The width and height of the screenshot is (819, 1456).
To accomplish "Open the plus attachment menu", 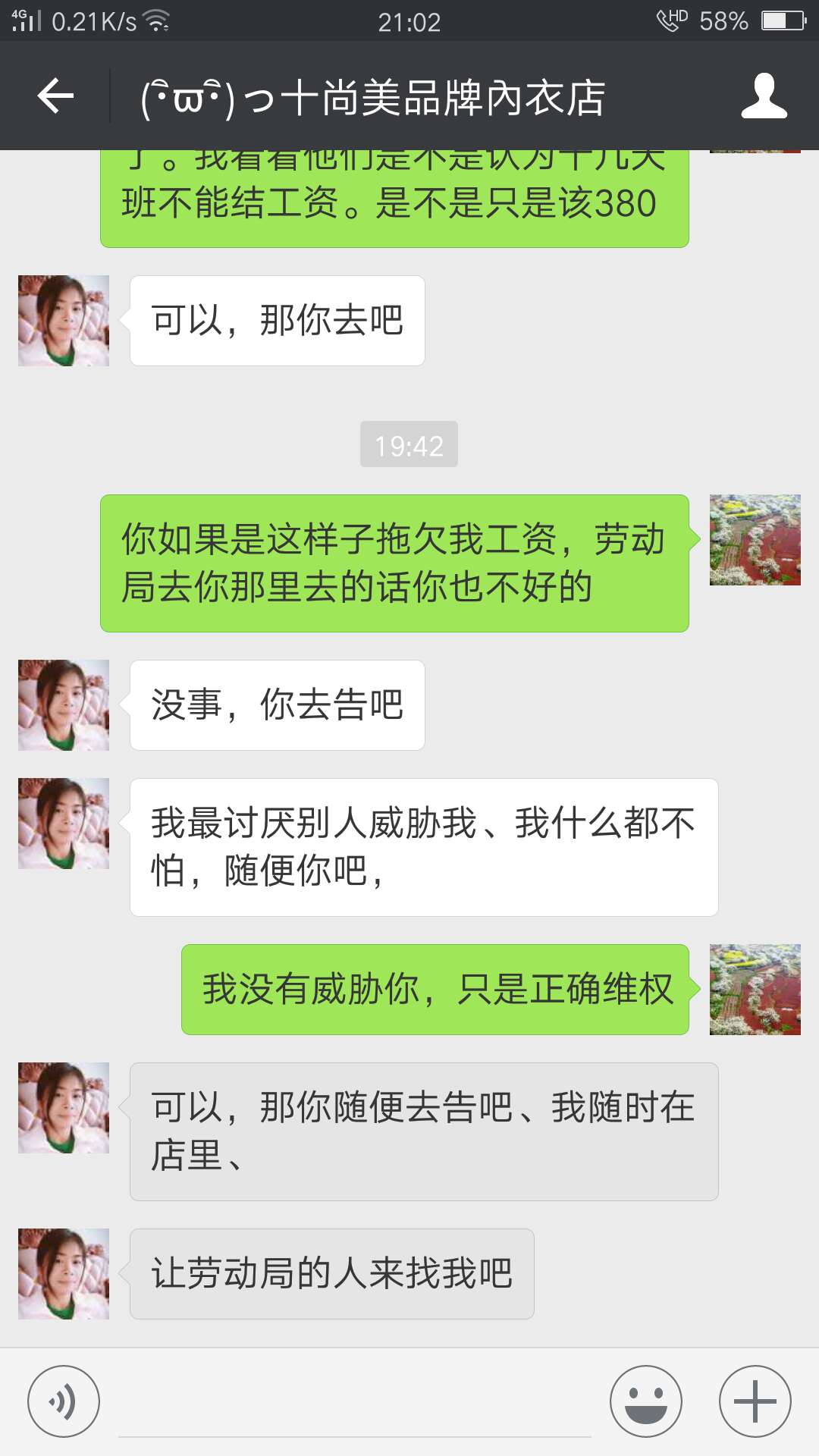I will click(x=755, y=1401).
